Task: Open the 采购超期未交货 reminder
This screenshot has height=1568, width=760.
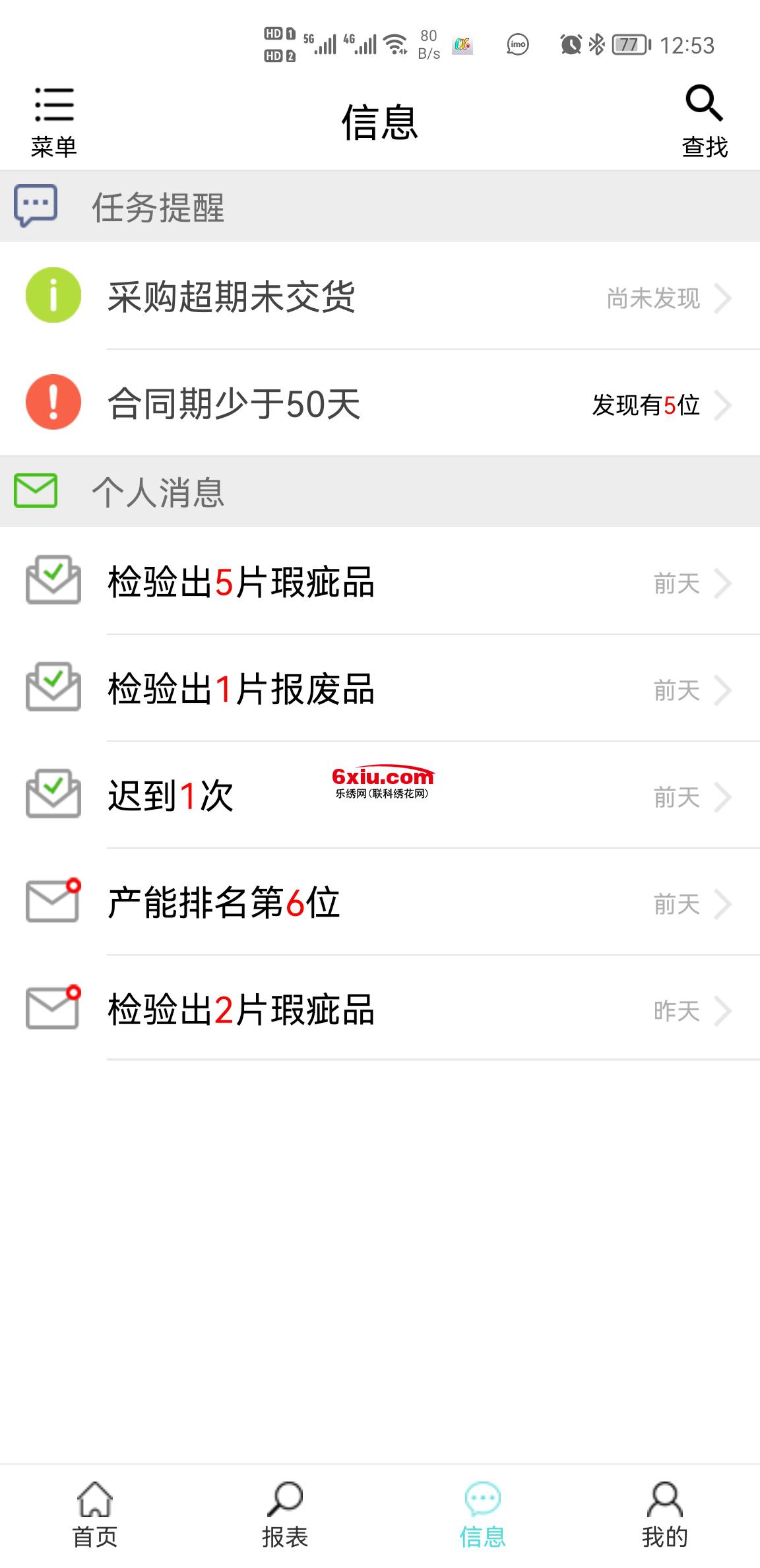Action: tap(380, 296)
